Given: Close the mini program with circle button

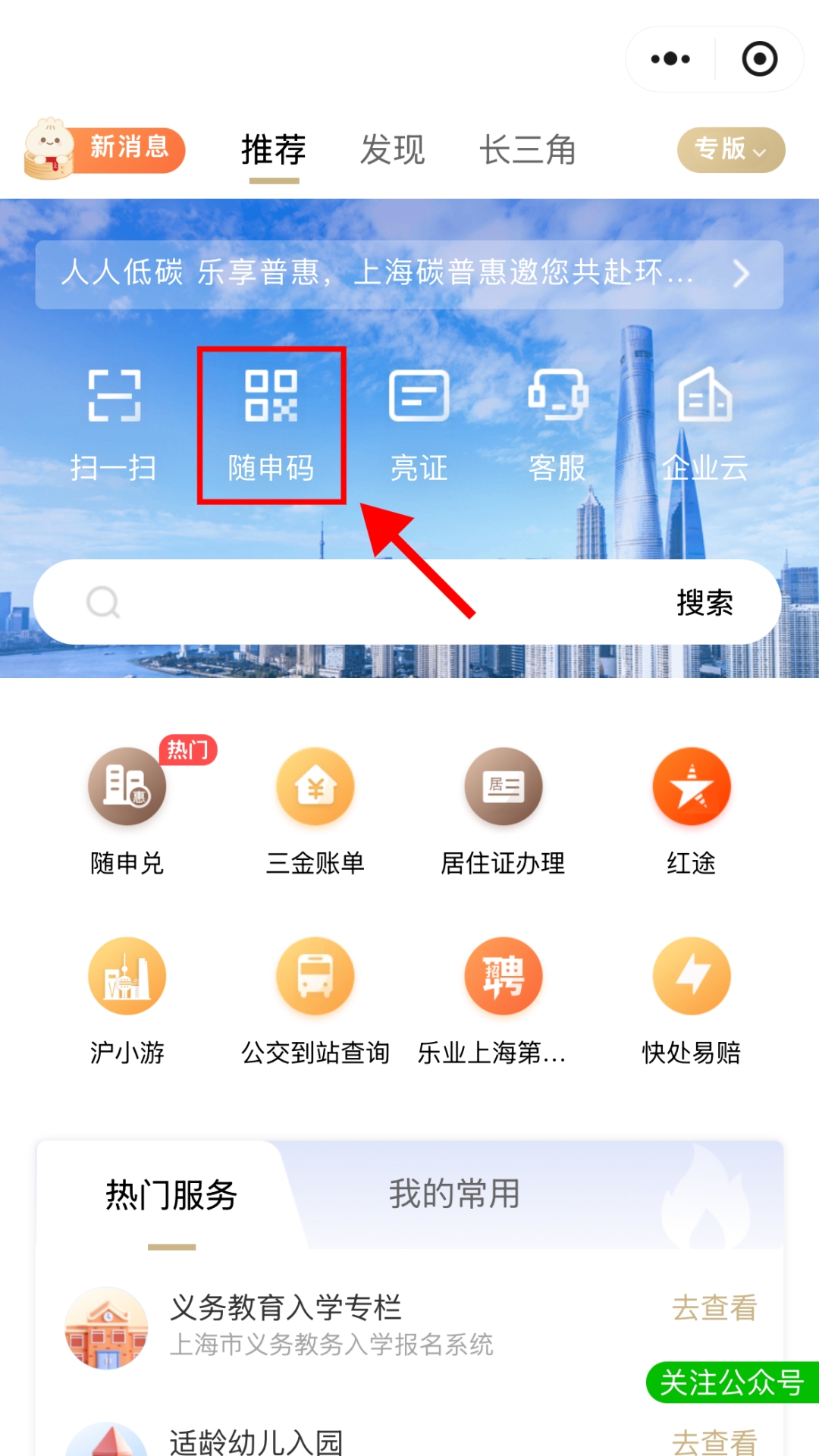Looking at the screenshot, I should pyautogui.click(x=759, y=59).
